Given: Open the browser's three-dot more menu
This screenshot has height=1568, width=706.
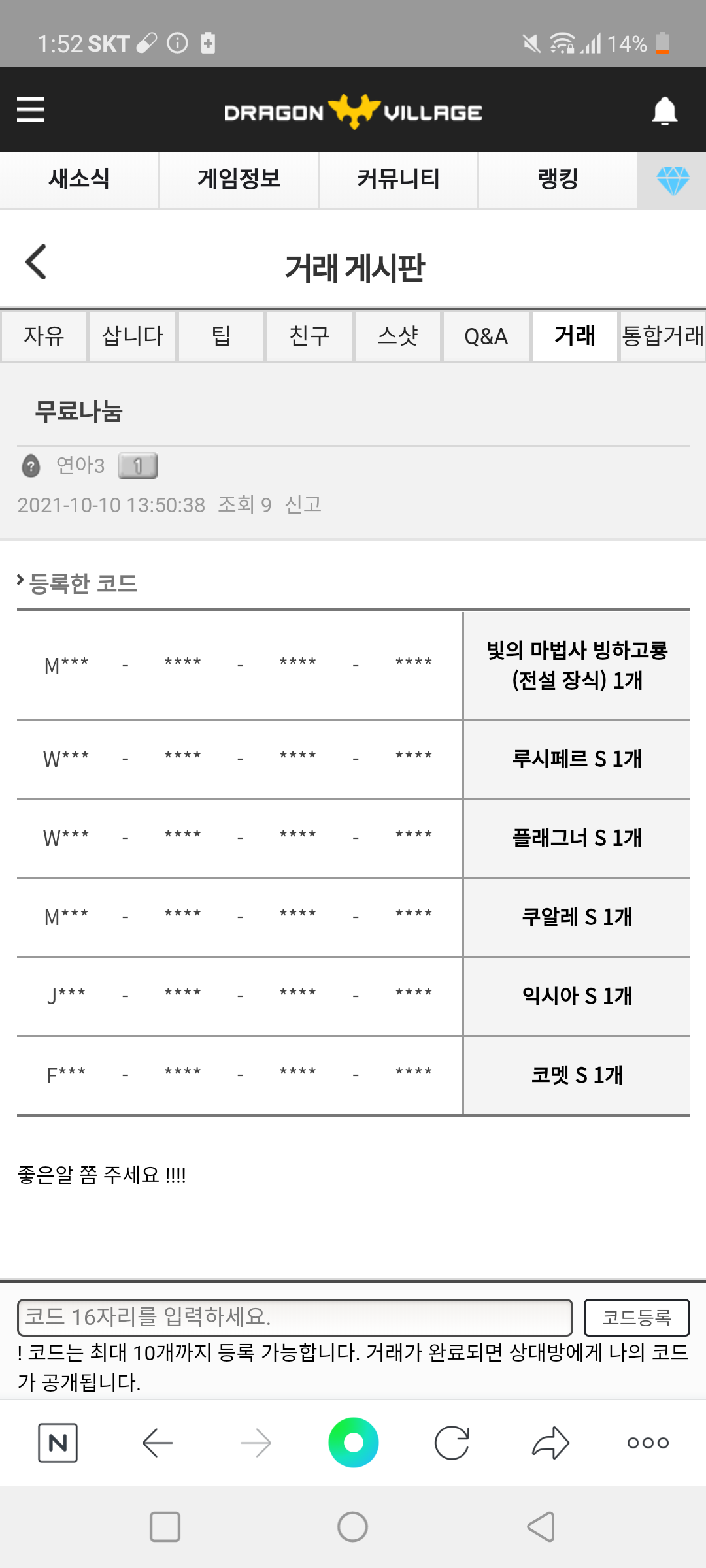Looking at the screenshot, I should tap(648, 1443).
